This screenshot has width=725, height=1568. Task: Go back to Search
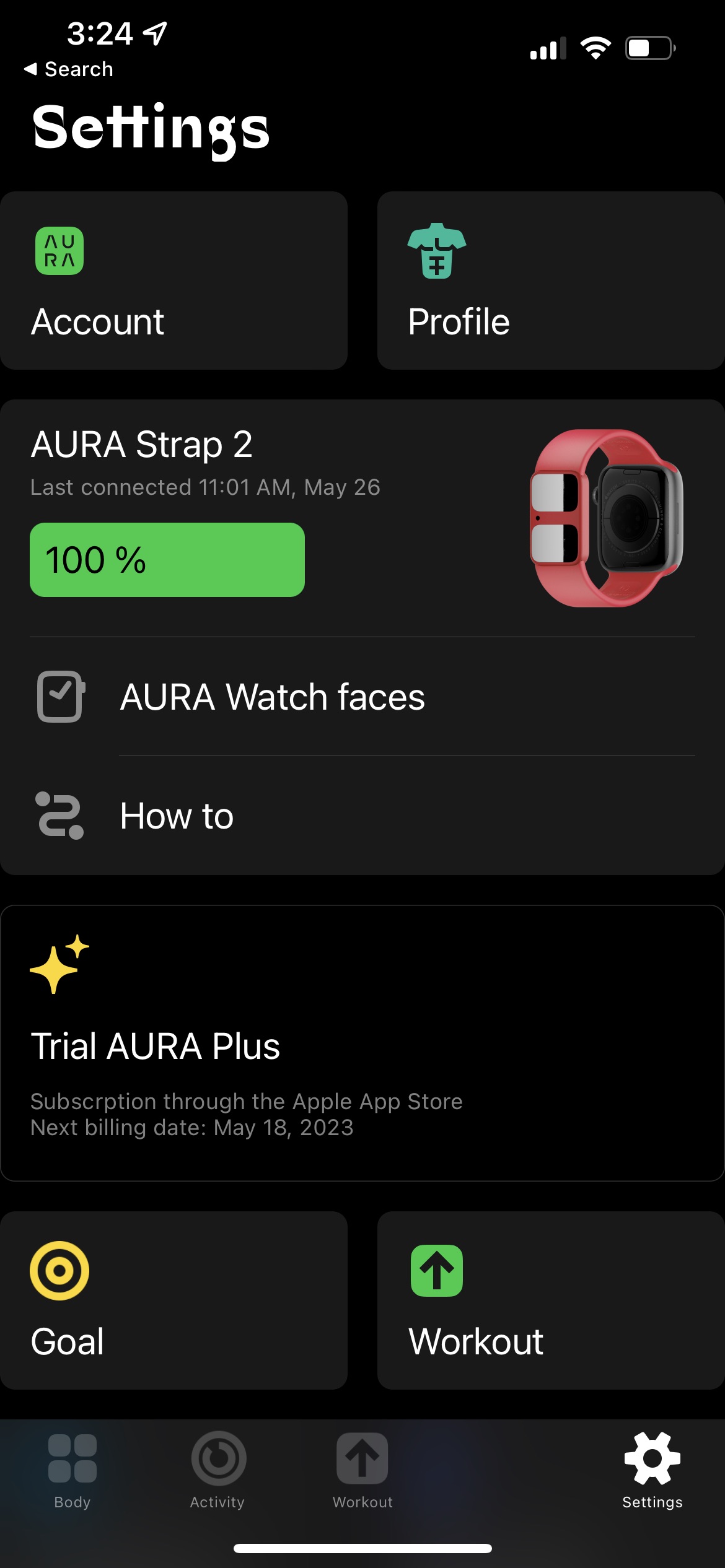[x=69, y=69]
